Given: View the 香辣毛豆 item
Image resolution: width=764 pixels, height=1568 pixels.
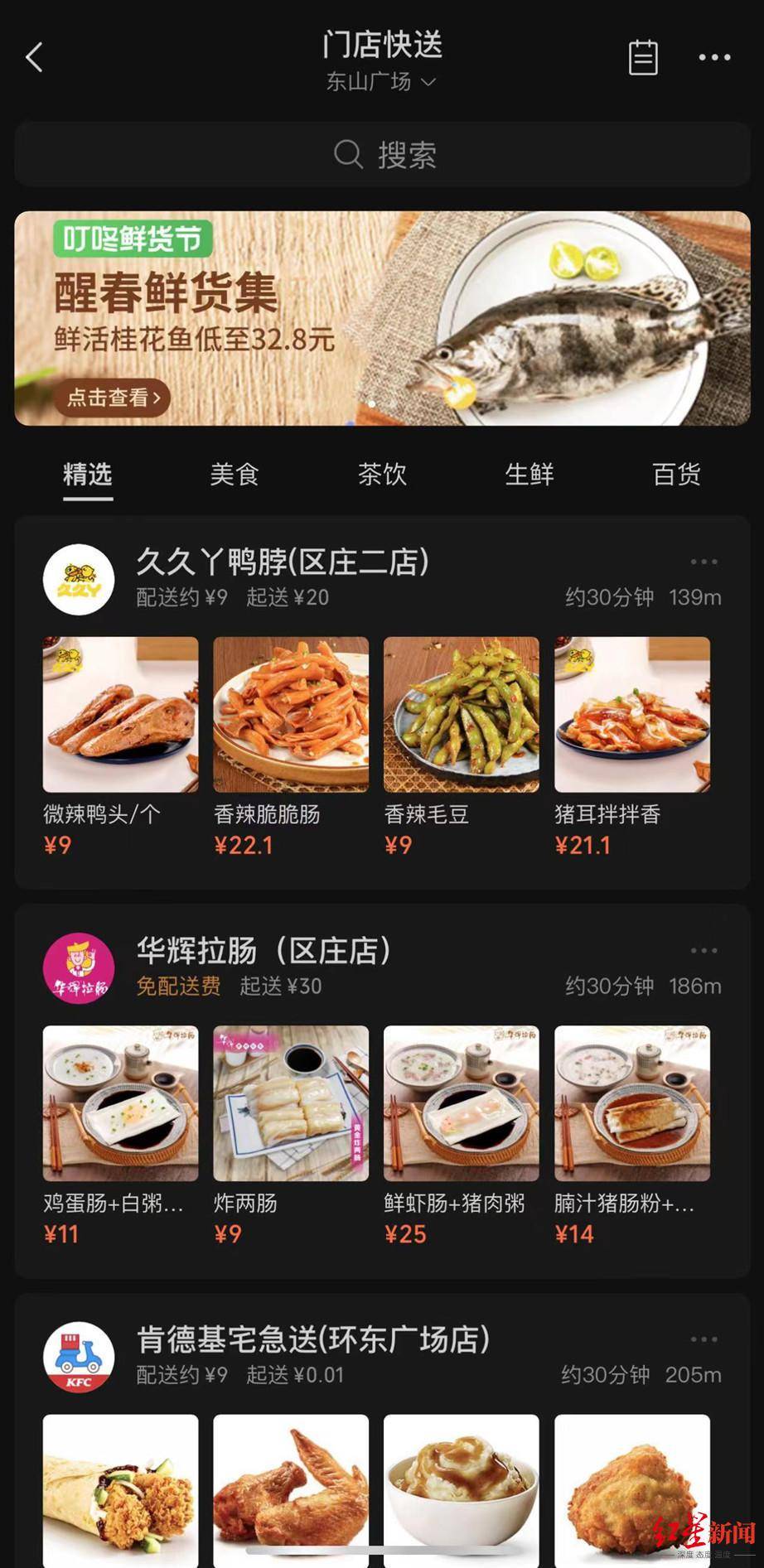Looking at the screenshot, I should pos(462,715).
